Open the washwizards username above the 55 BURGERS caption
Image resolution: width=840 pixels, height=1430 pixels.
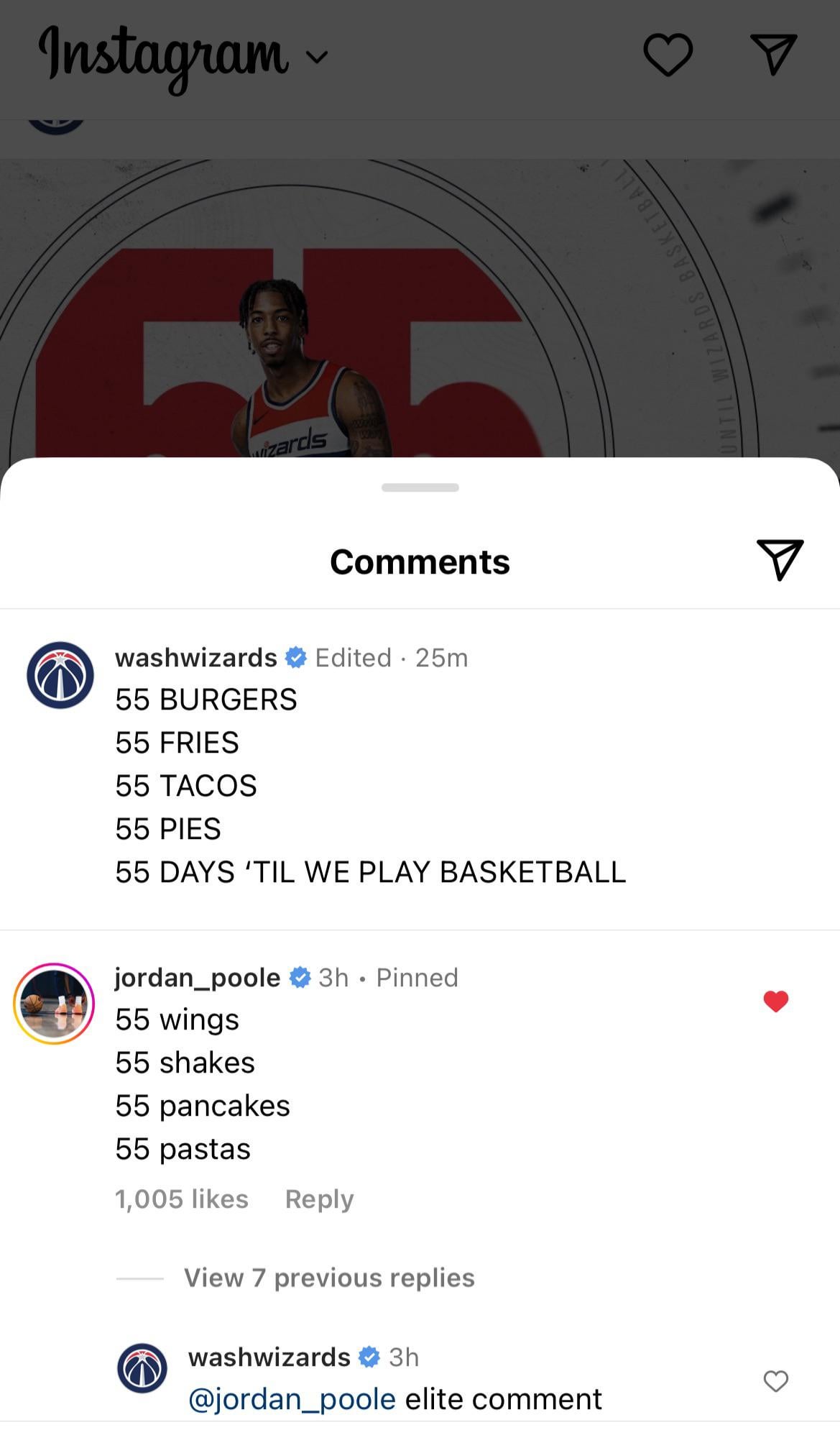[196, 658]
